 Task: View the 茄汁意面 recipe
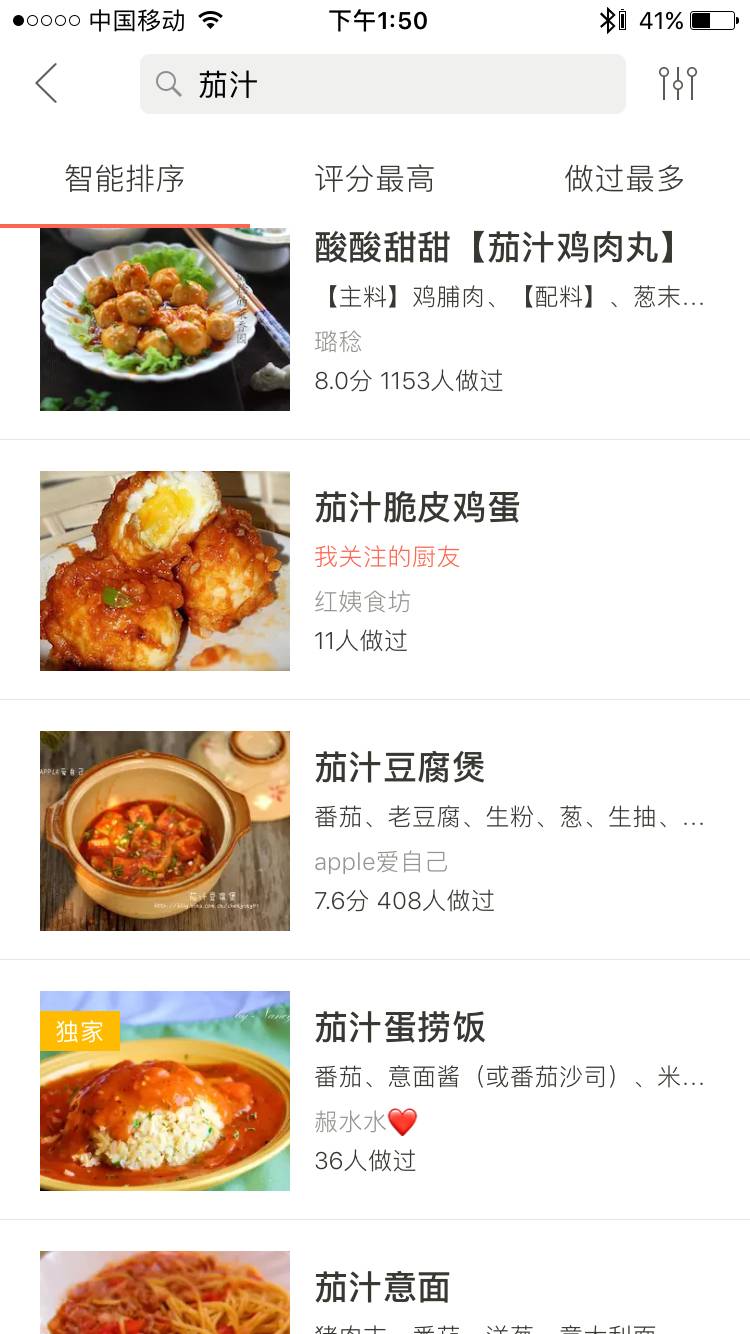tap(382, 1288)
